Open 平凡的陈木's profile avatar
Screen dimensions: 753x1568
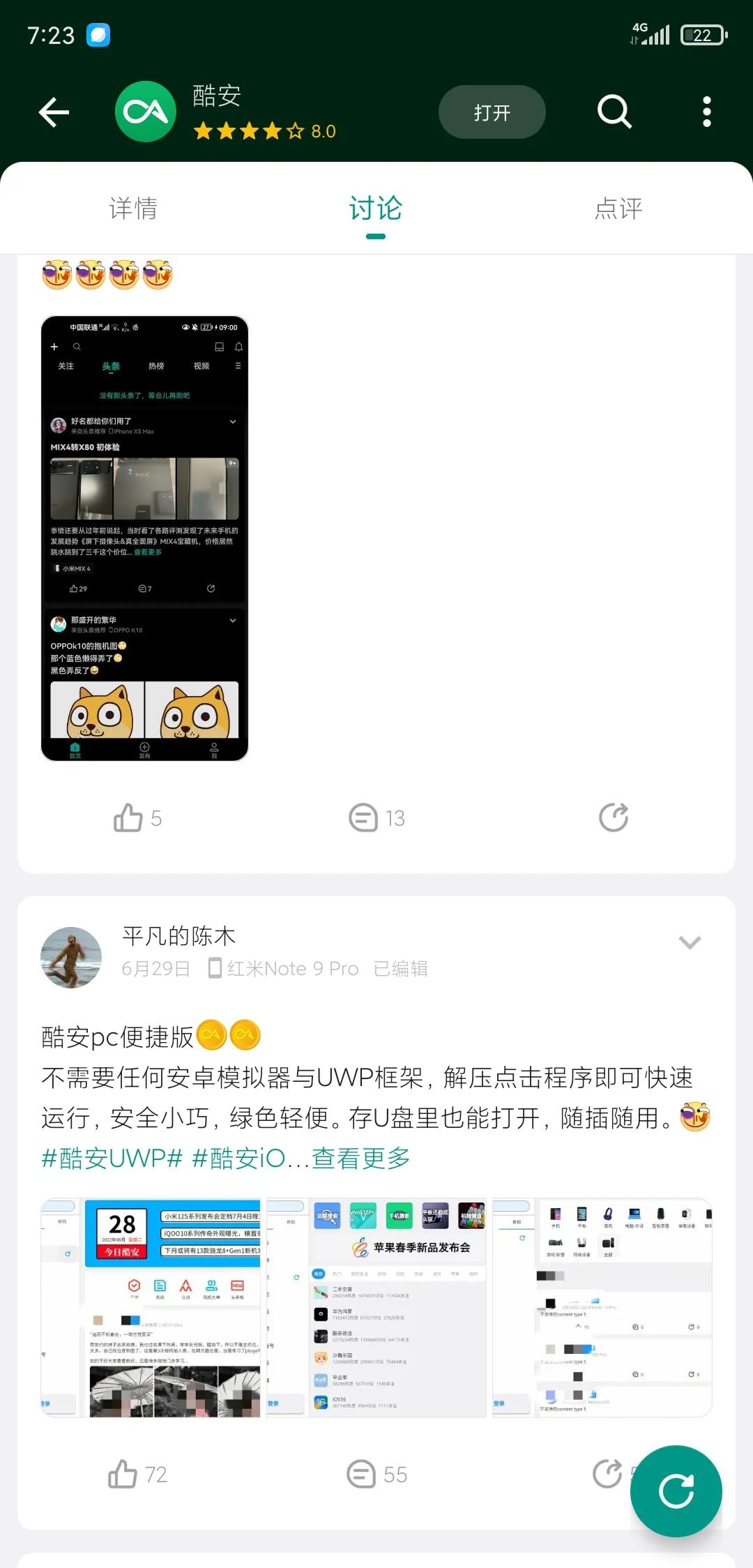pos(70,958)
